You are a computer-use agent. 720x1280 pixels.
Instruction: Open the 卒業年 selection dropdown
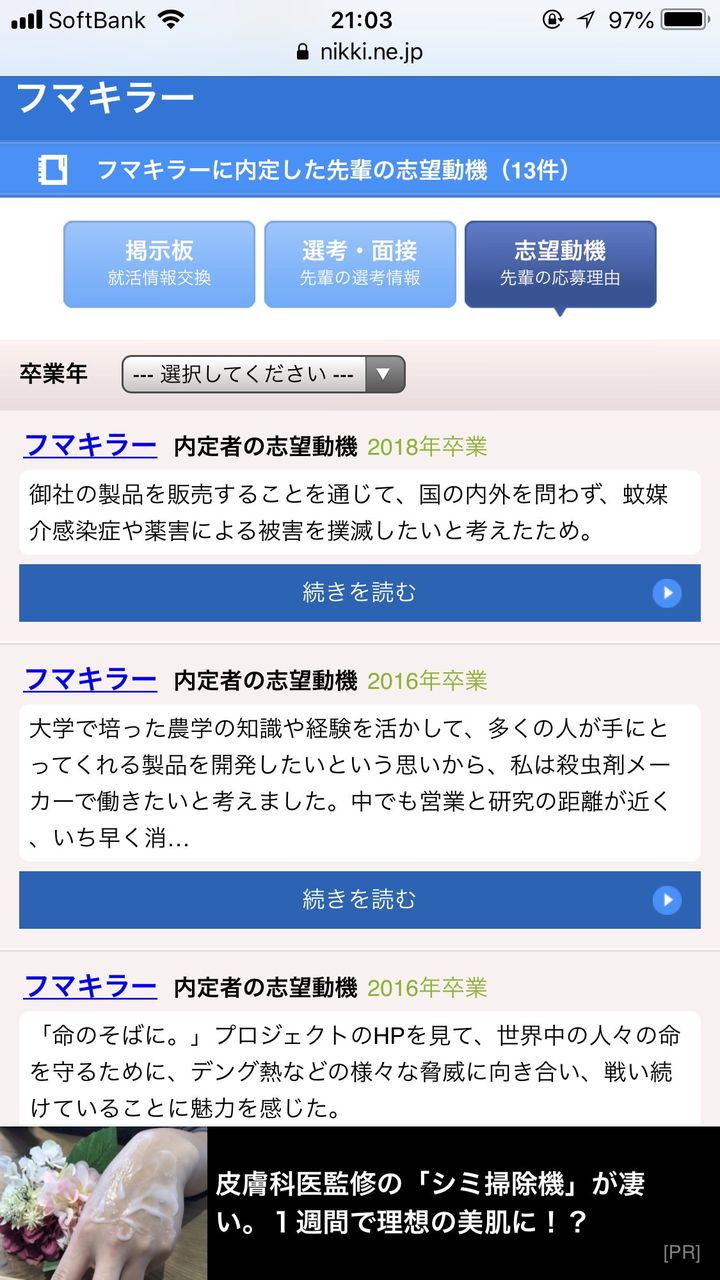pyautogui.click(x=263, y=374)
